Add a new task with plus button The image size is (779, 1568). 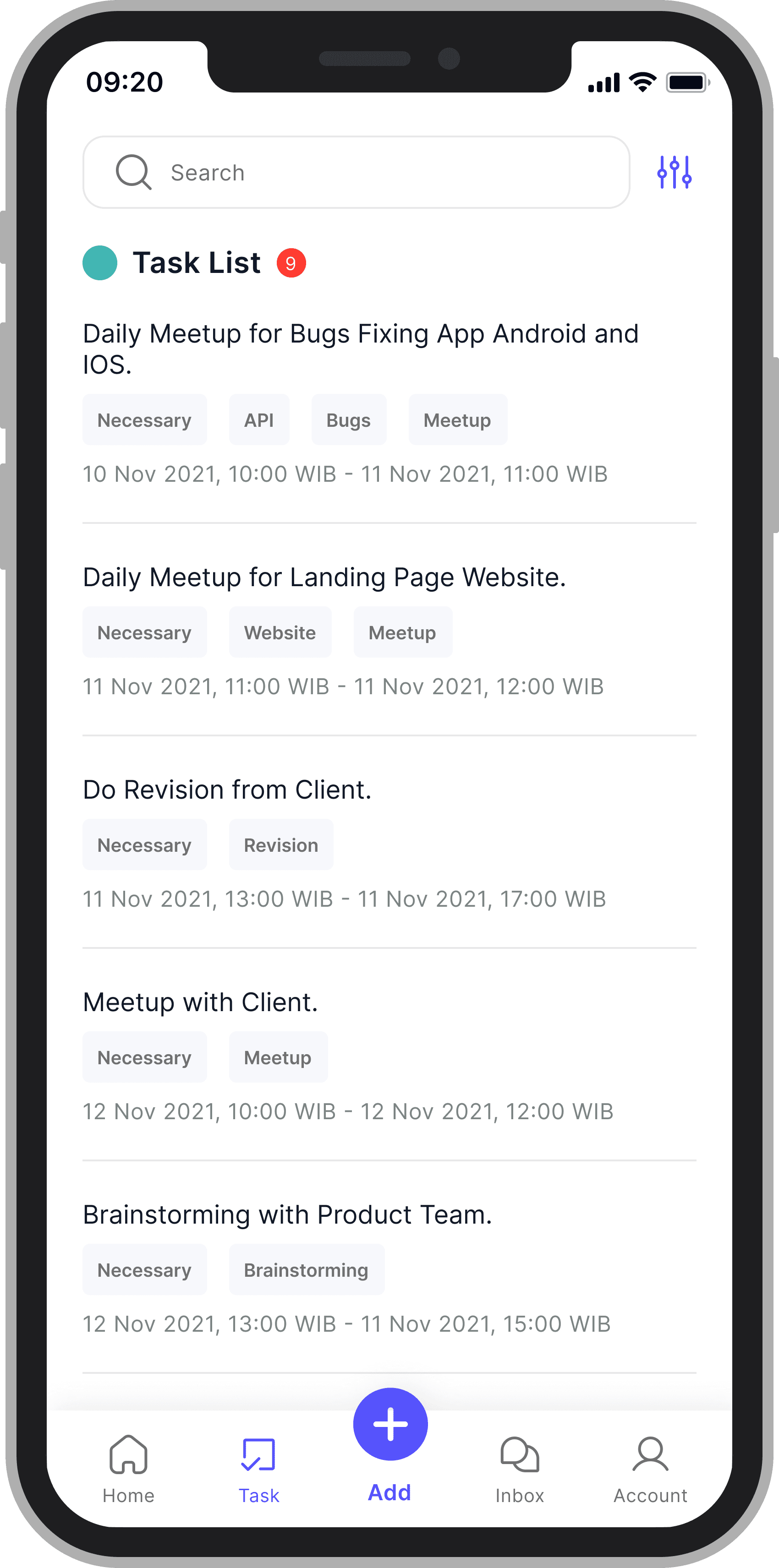(x=390, y=1424)
